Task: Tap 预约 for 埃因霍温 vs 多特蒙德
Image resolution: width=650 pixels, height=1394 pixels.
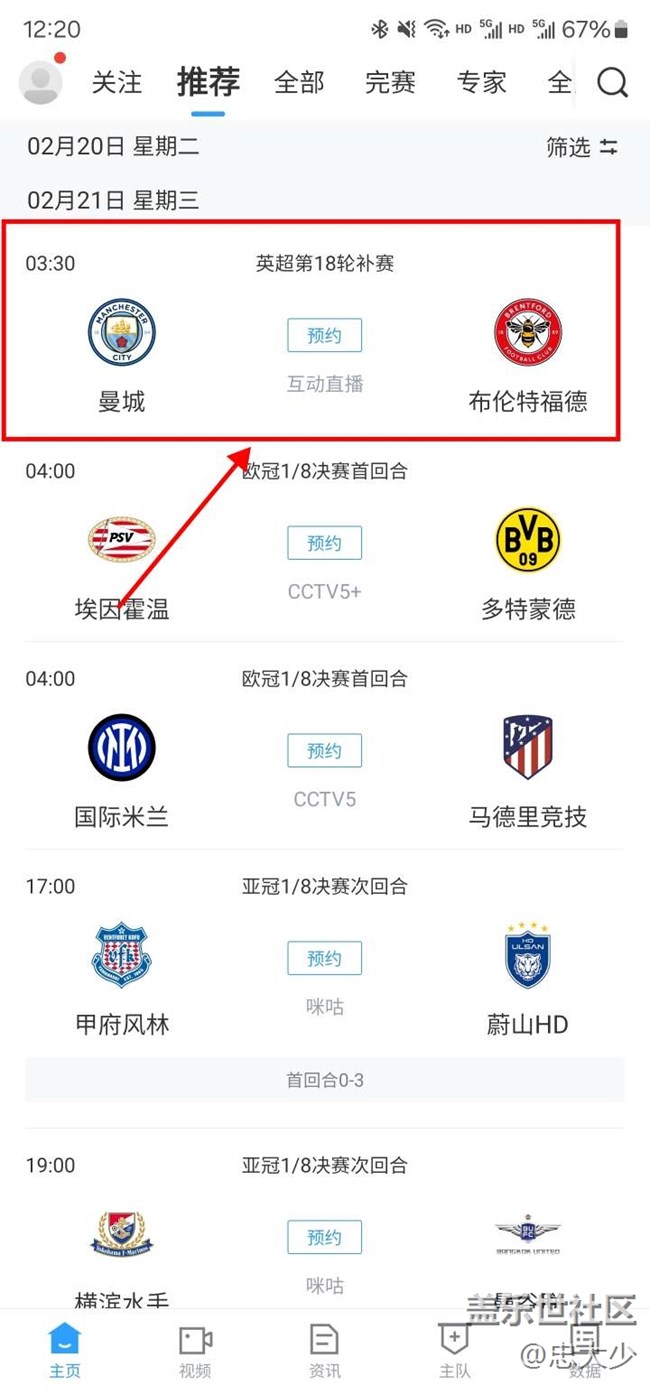Action: [324, 542]
